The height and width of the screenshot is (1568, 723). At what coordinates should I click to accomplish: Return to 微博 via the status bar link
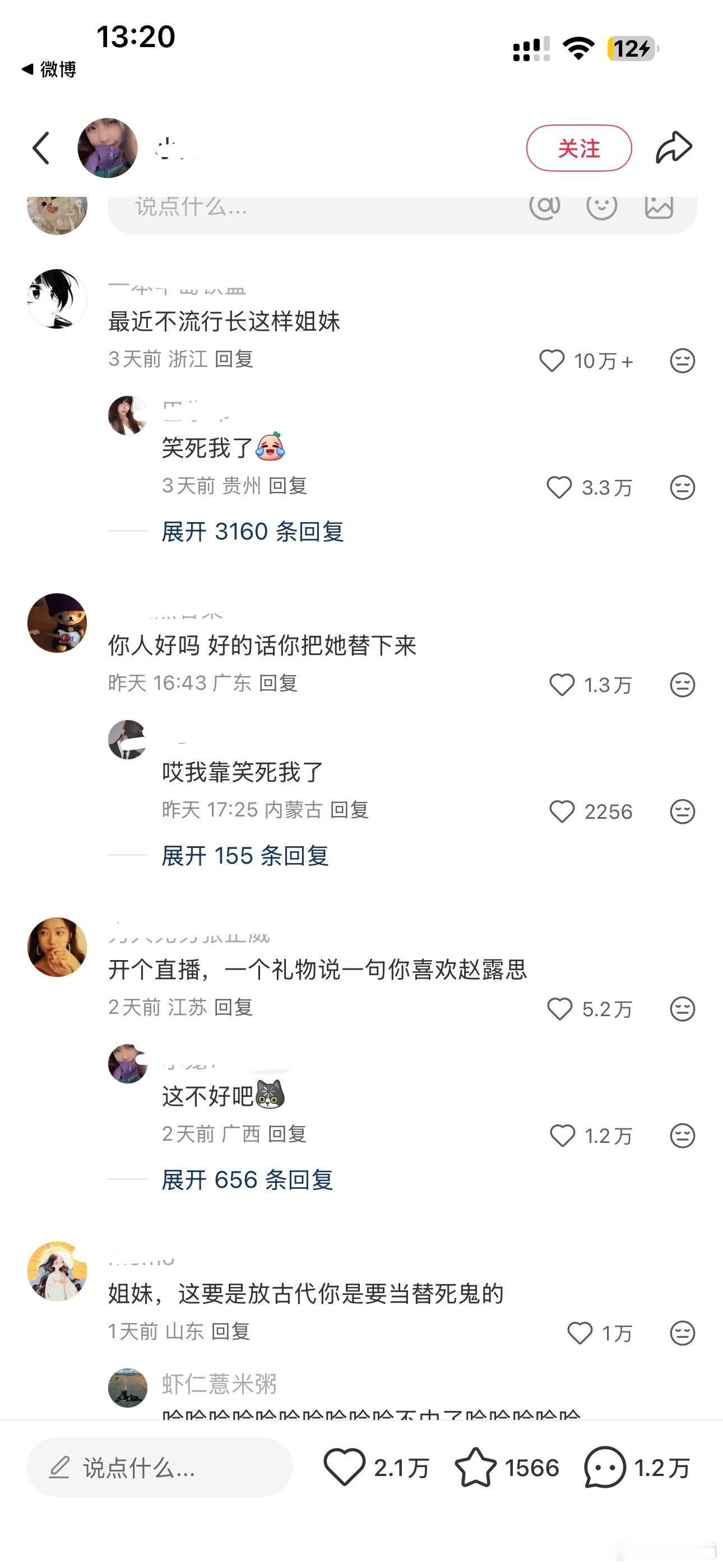pyautogui.click(x=49, y=70)
